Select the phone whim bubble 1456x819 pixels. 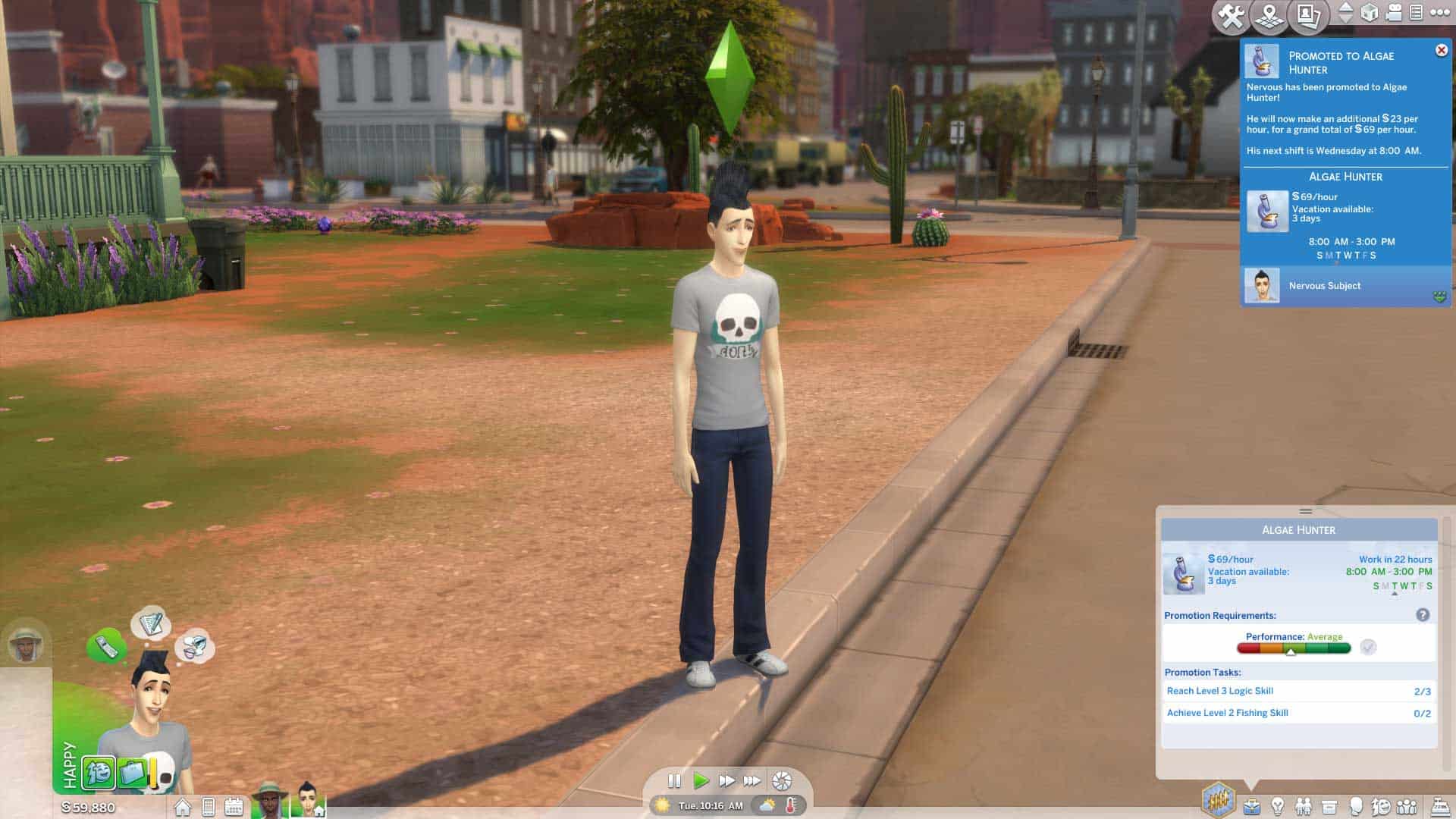[106, 646]
